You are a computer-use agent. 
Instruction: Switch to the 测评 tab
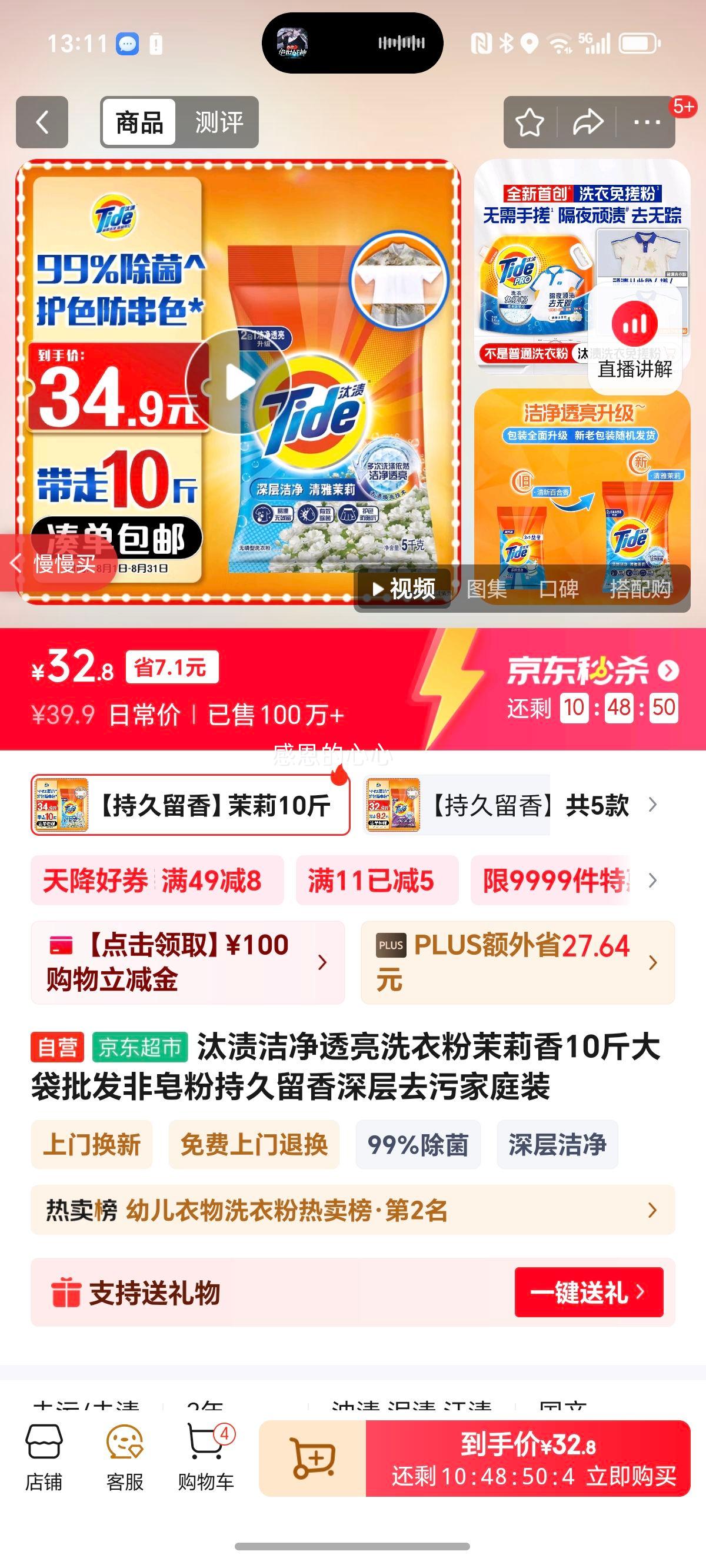pyautogui.click(x=218, y=122)
